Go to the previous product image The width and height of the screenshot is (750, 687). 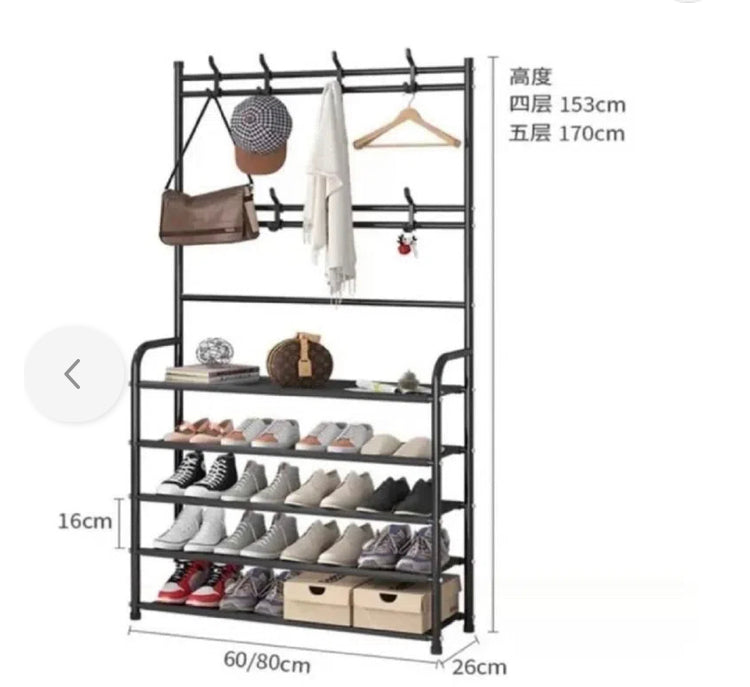pos(73,374)
